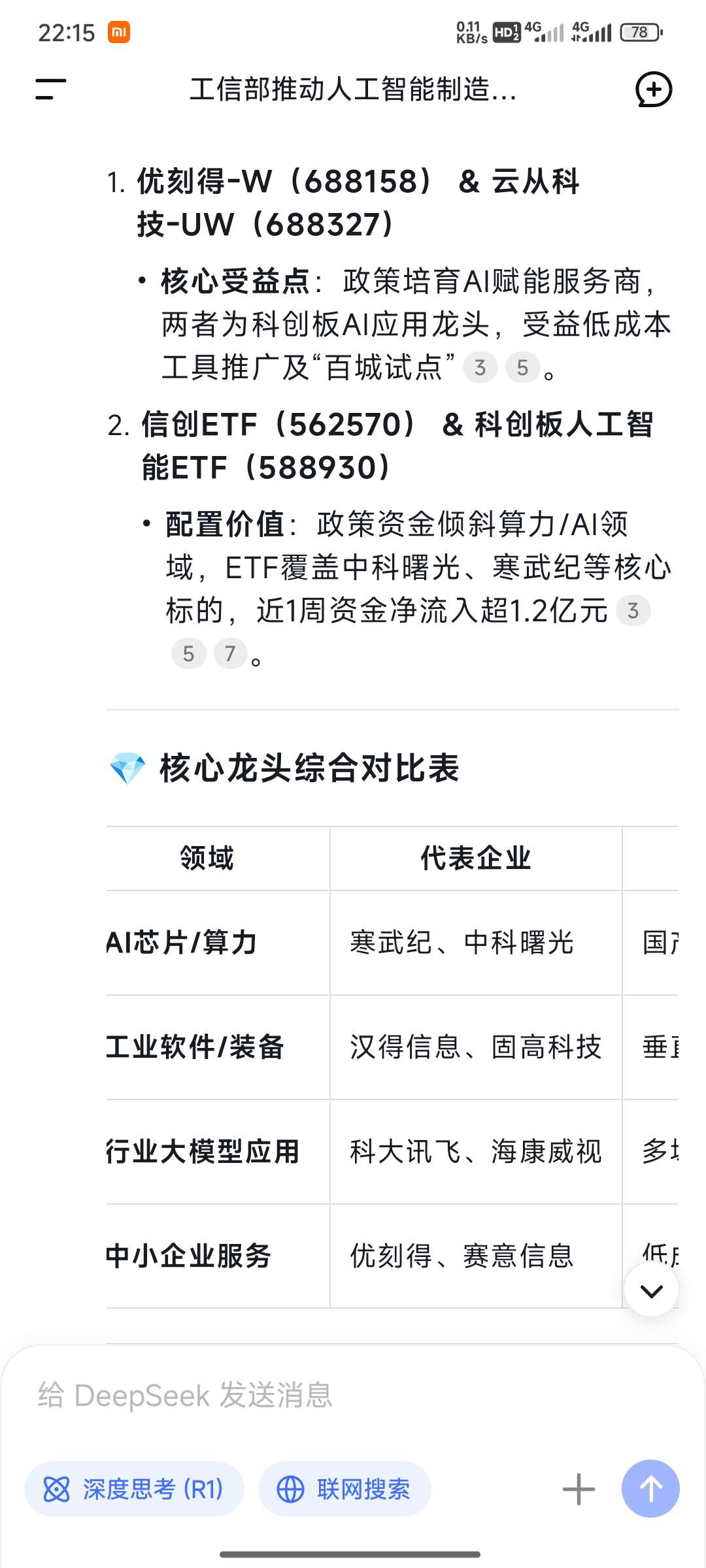The width and height of the screenshot is (706, 1568).
Task: Open citation 7 after 1.2亿元 sentence
Action: coord(230,653)
